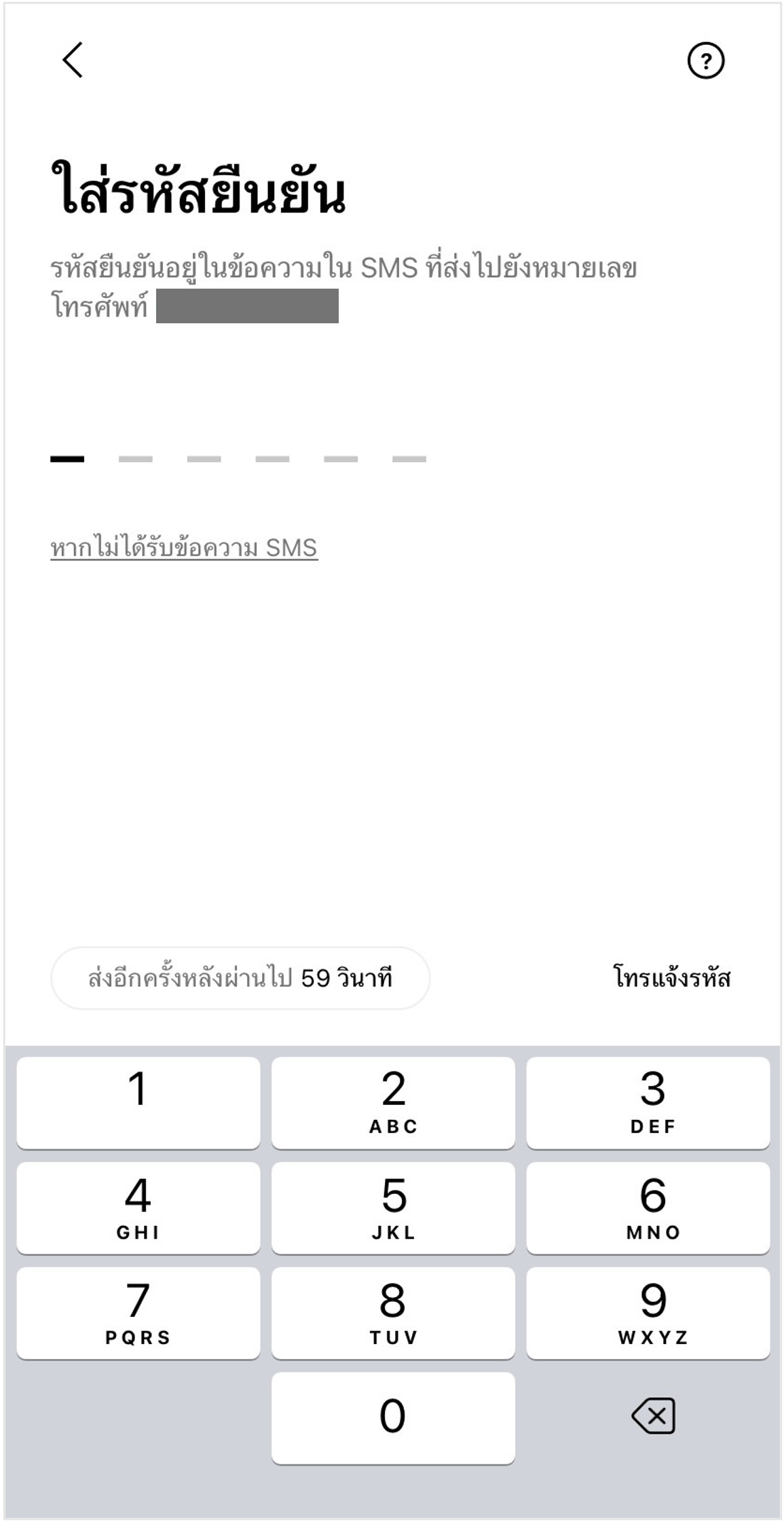Enter digit 8 on the keypad
The height and width of the screenshot is (1522, 784).
(x=393, y=1313)
